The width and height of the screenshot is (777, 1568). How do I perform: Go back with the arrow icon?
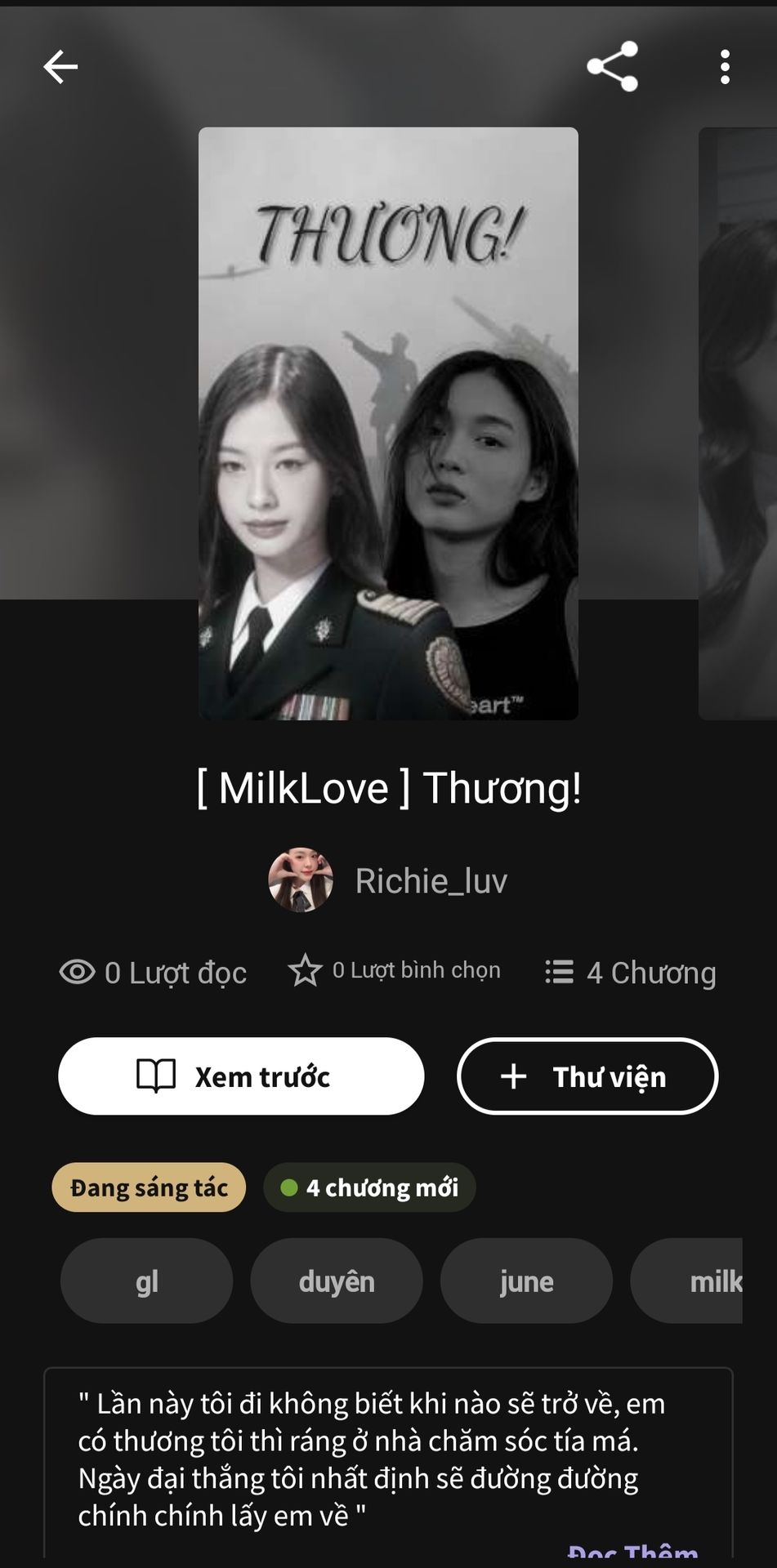[60, 67]
